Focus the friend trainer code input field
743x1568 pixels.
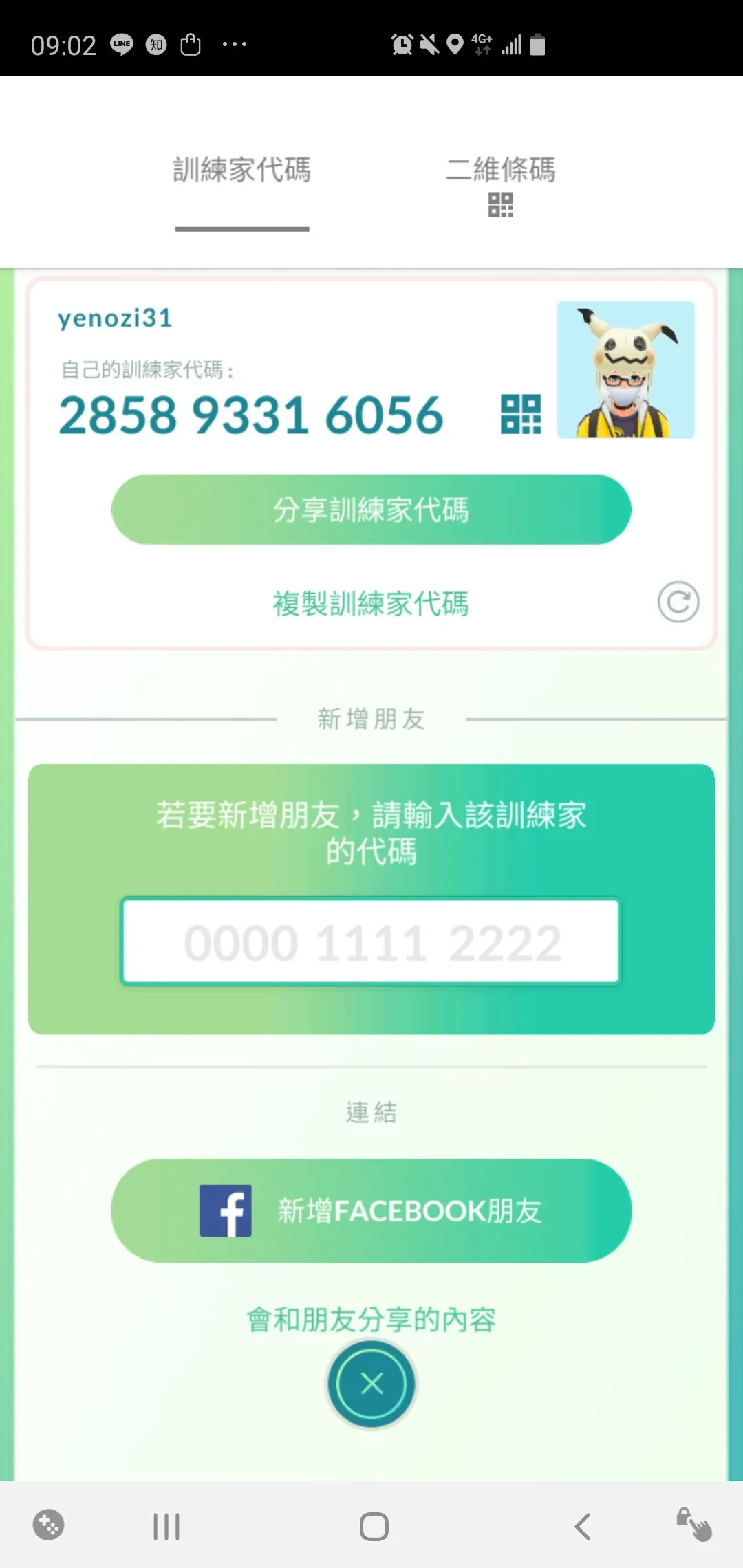pyautogui.click(x=371, y=941)
